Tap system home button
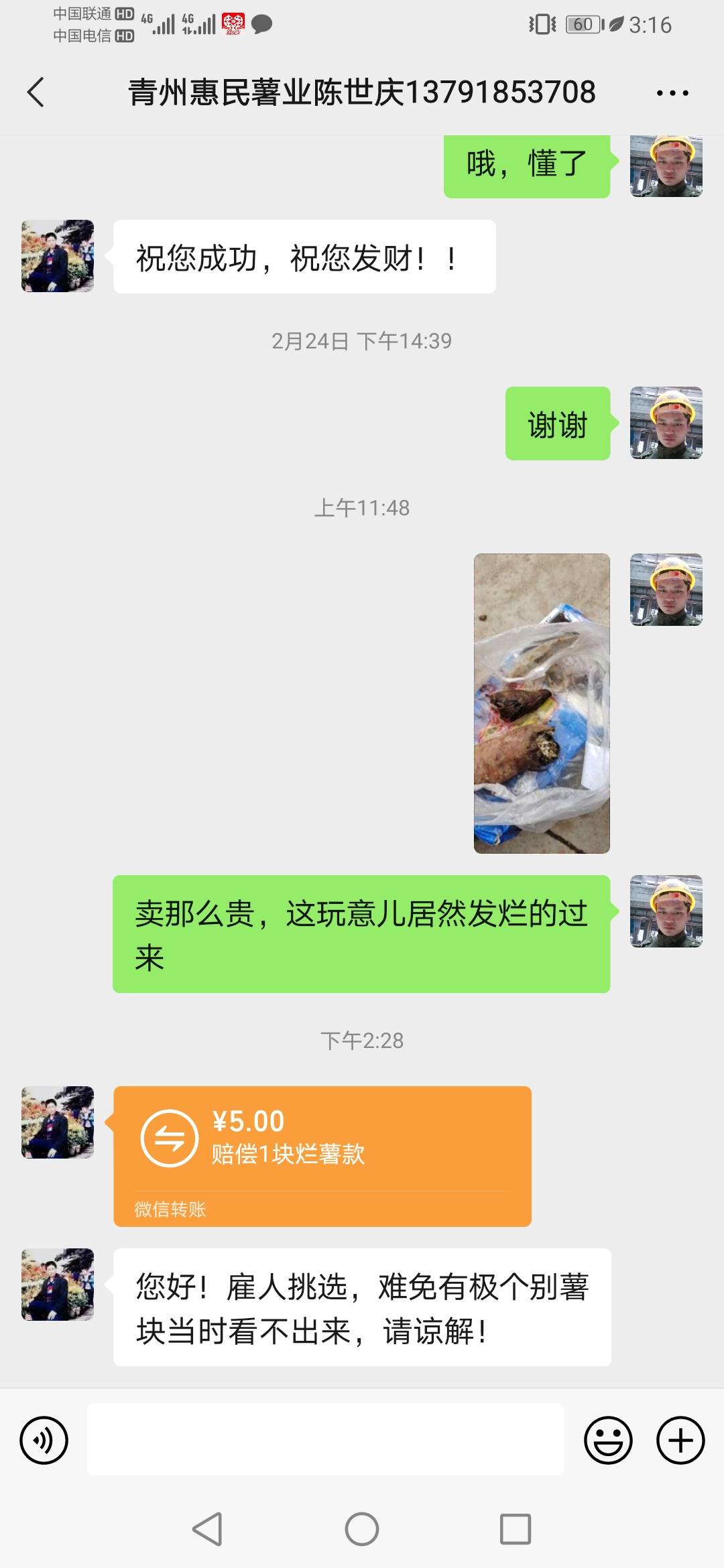 362,1529
